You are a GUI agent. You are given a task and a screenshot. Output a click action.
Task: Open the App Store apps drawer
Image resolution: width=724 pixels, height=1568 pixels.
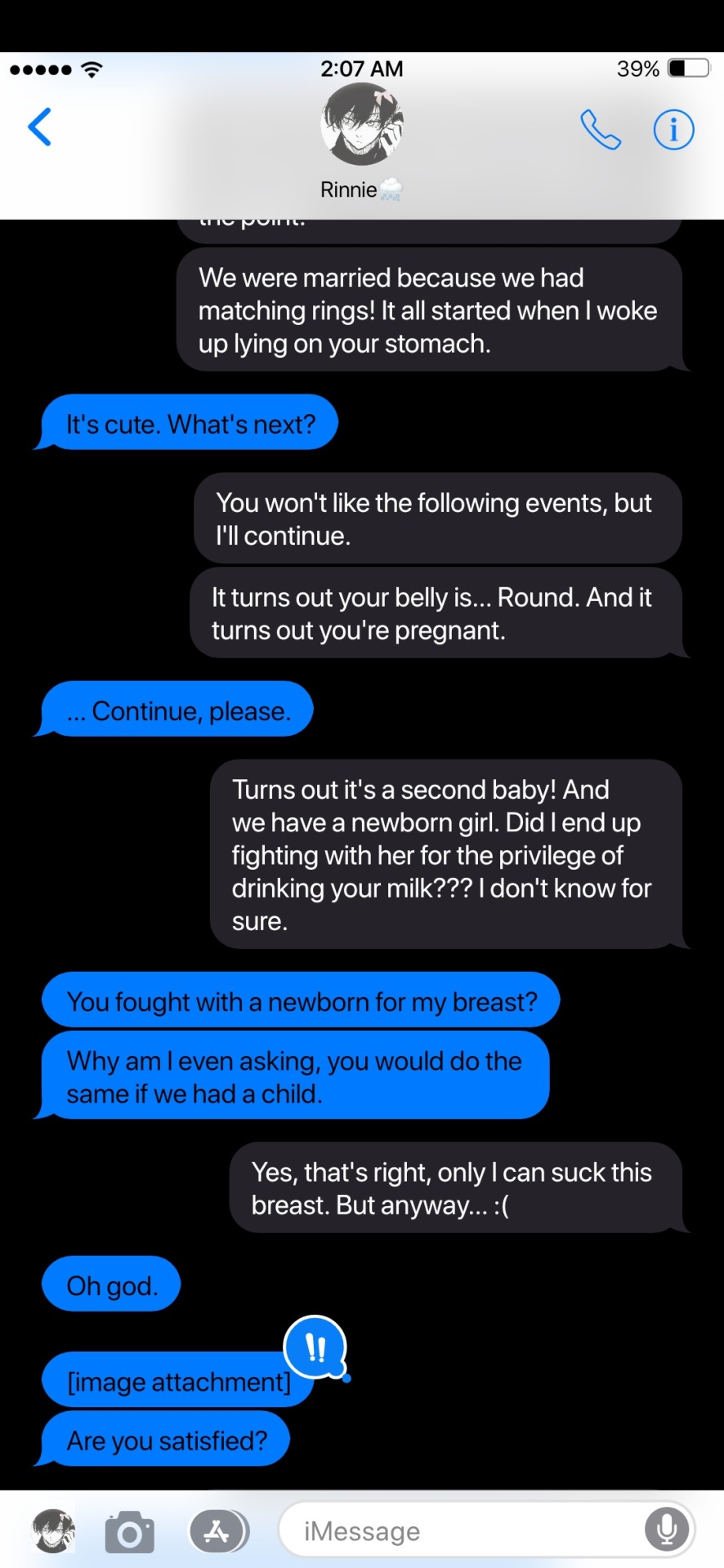(x=217, y=1531)
